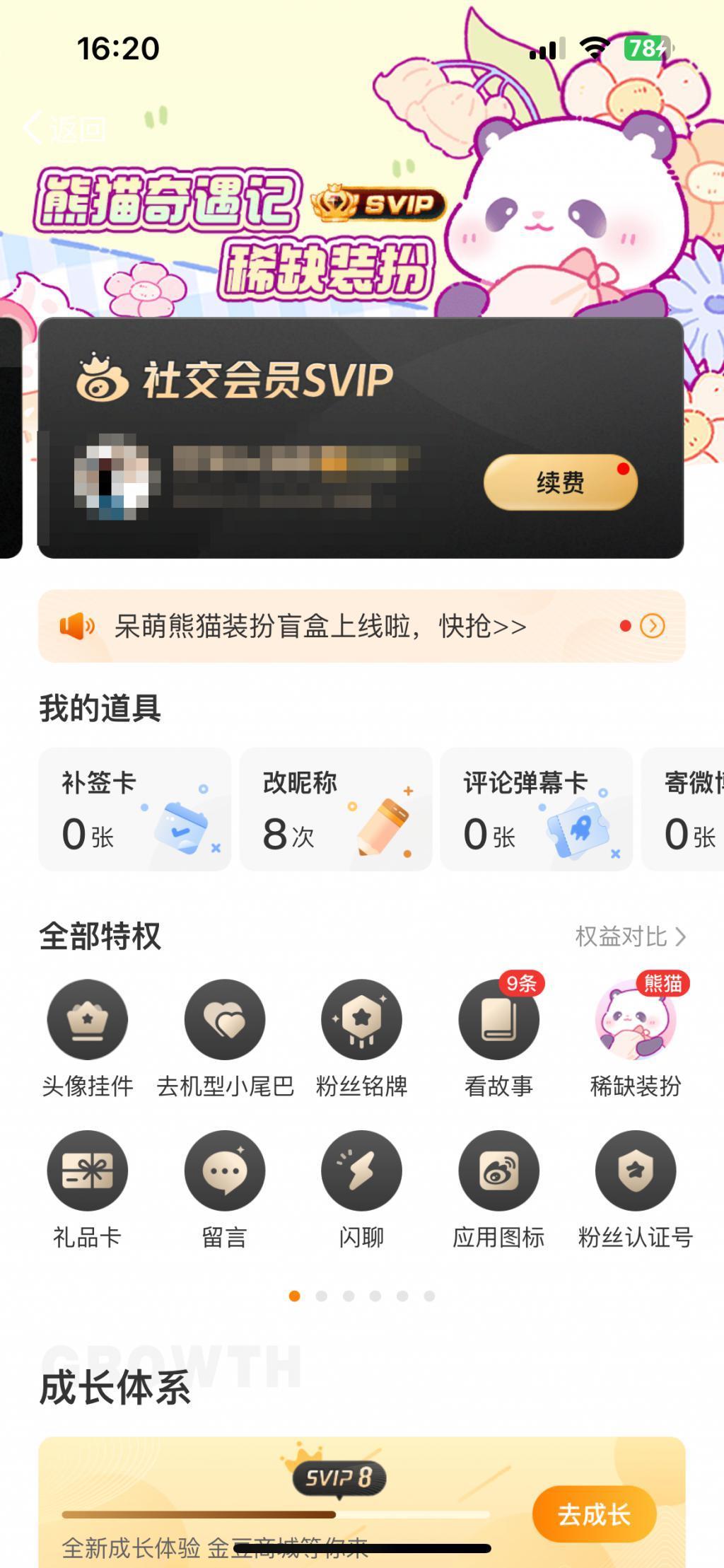This screenshot has height=1568, width=724.
Task: Open the 应用图标 app icon privilege
Action: point(498,1171)
